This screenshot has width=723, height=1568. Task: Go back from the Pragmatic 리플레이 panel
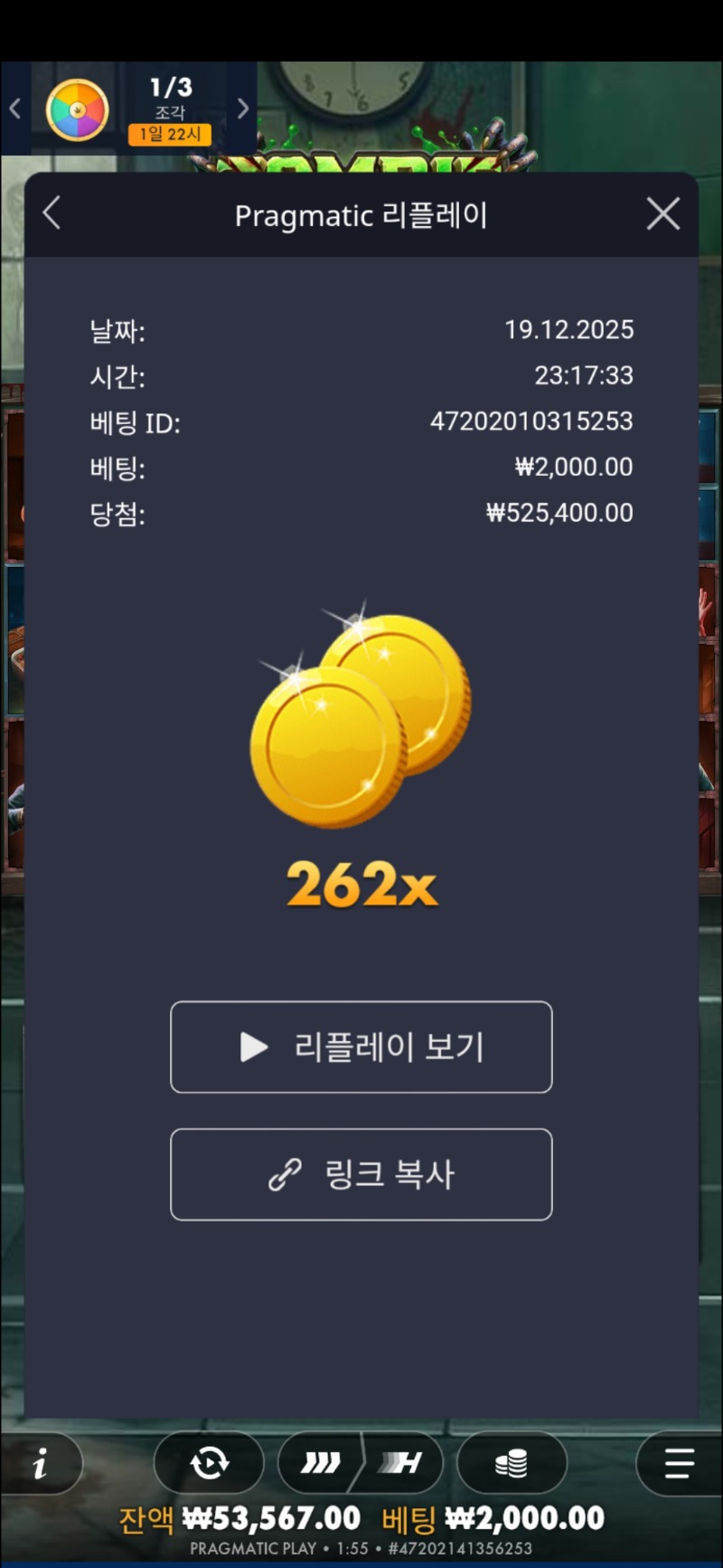pyautogui.click(x=52, y=214)
